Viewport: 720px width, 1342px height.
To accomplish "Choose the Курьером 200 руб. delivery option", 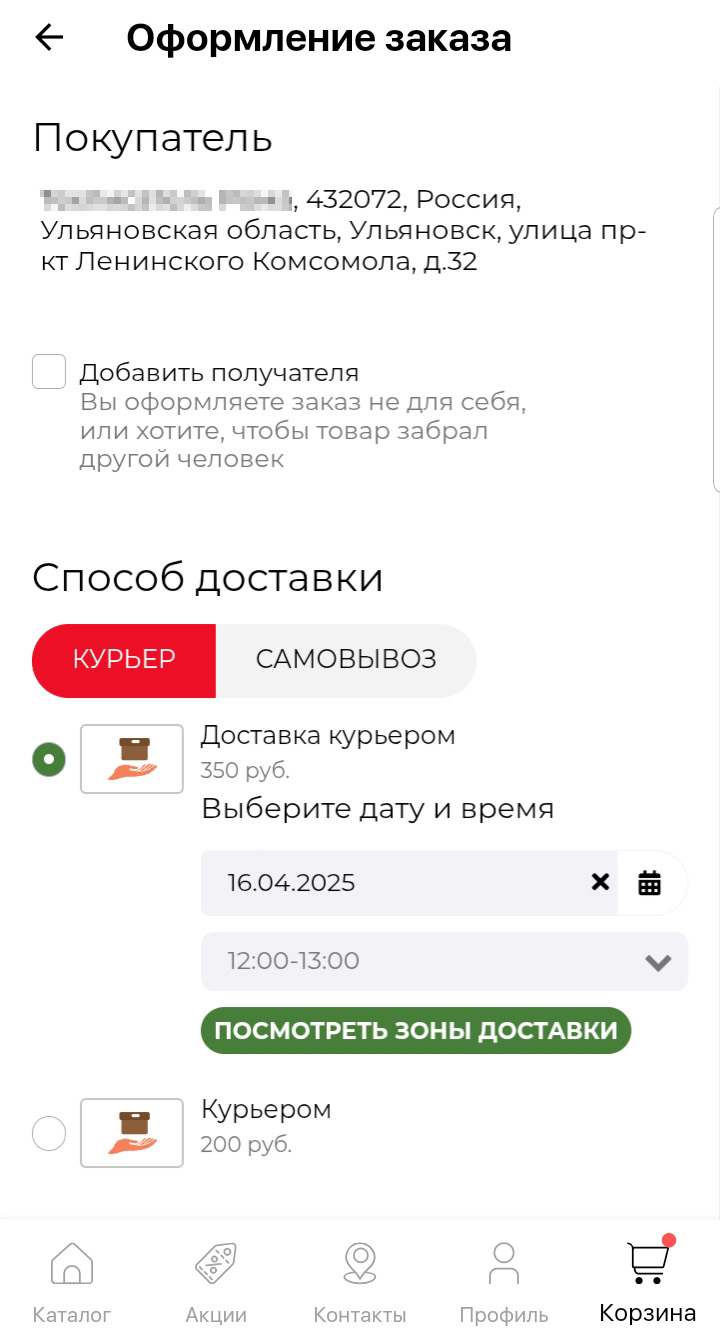I will [48, 1132].
